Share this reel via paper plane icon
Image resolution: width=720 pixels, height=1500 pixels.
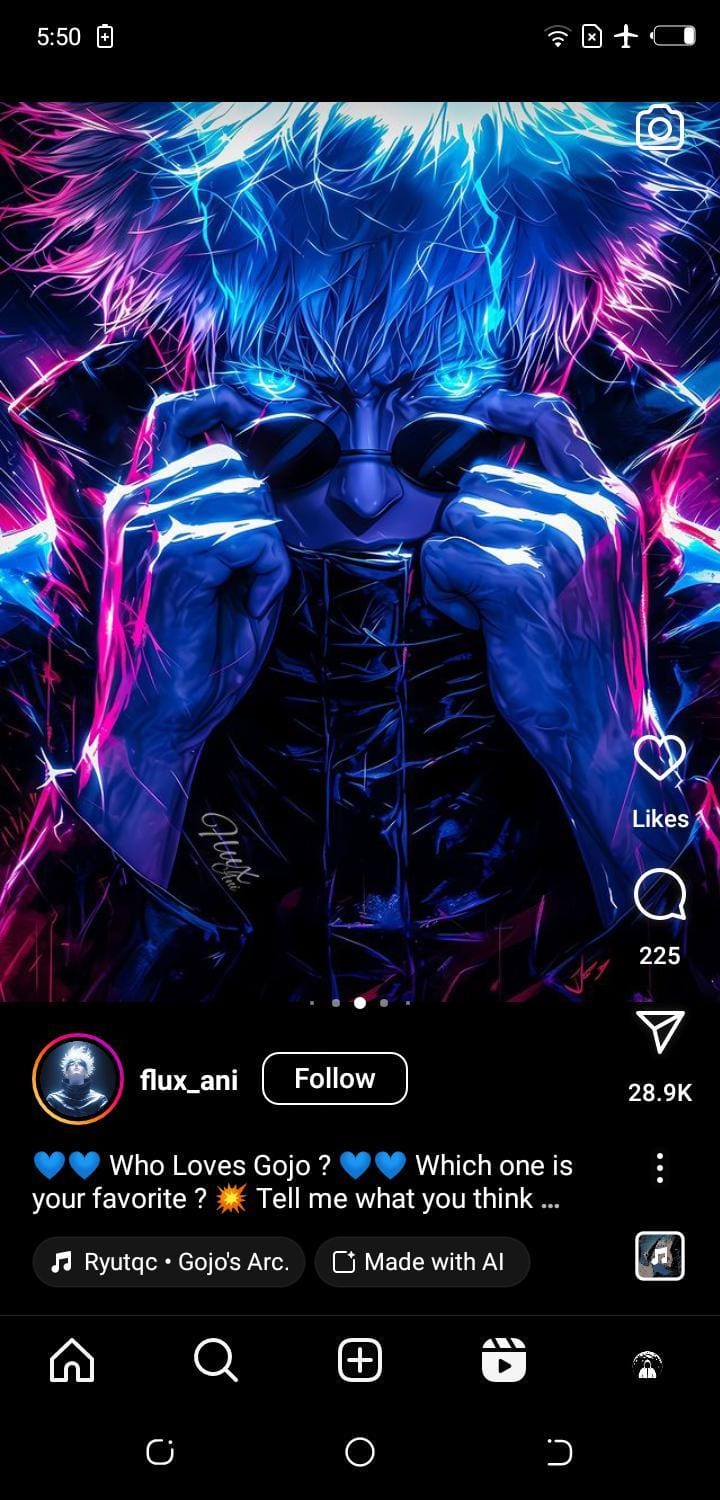pyautogui.click(x=660, y=1031)
